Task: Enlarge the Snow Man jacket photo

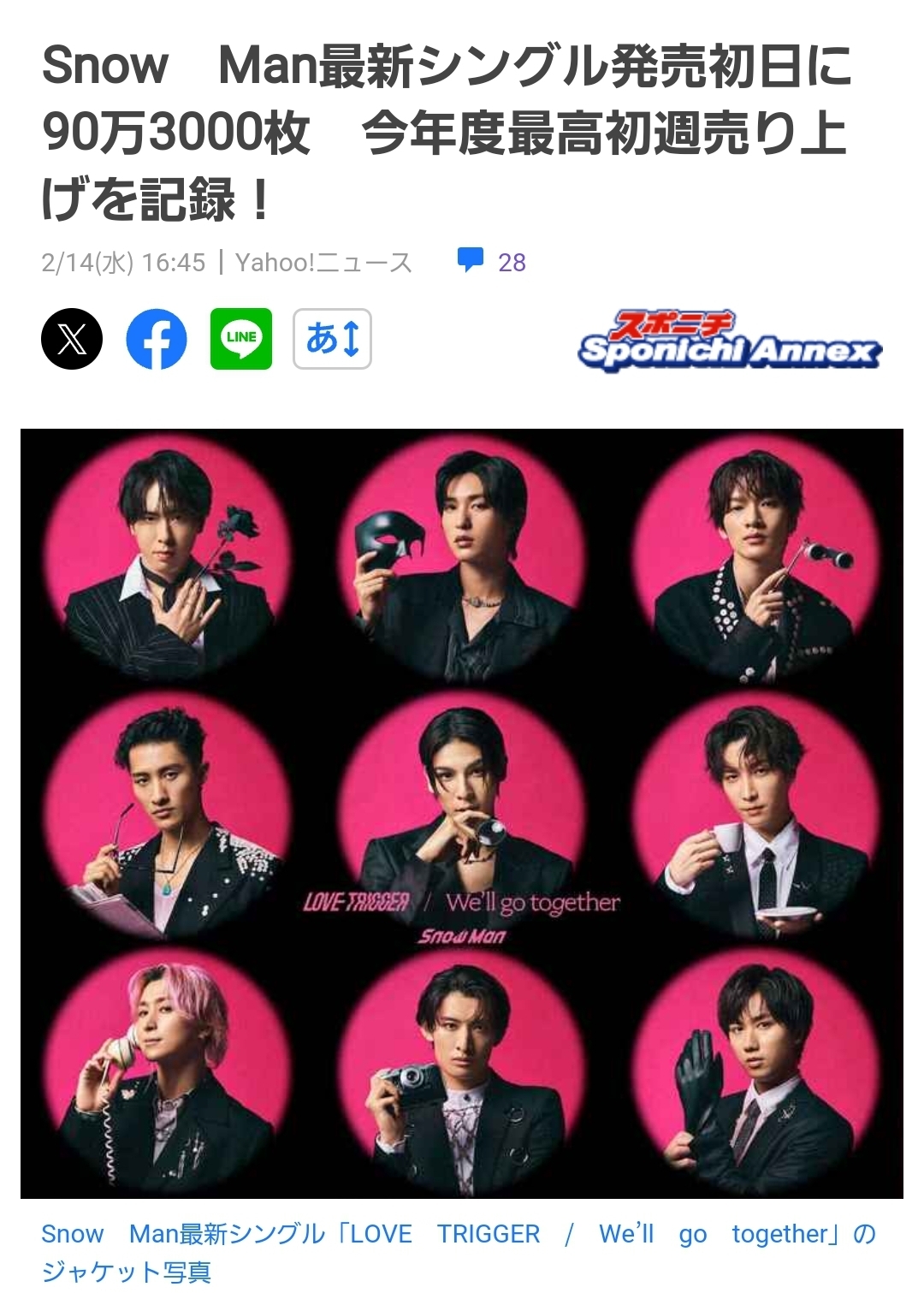Action: coord(462,813)
